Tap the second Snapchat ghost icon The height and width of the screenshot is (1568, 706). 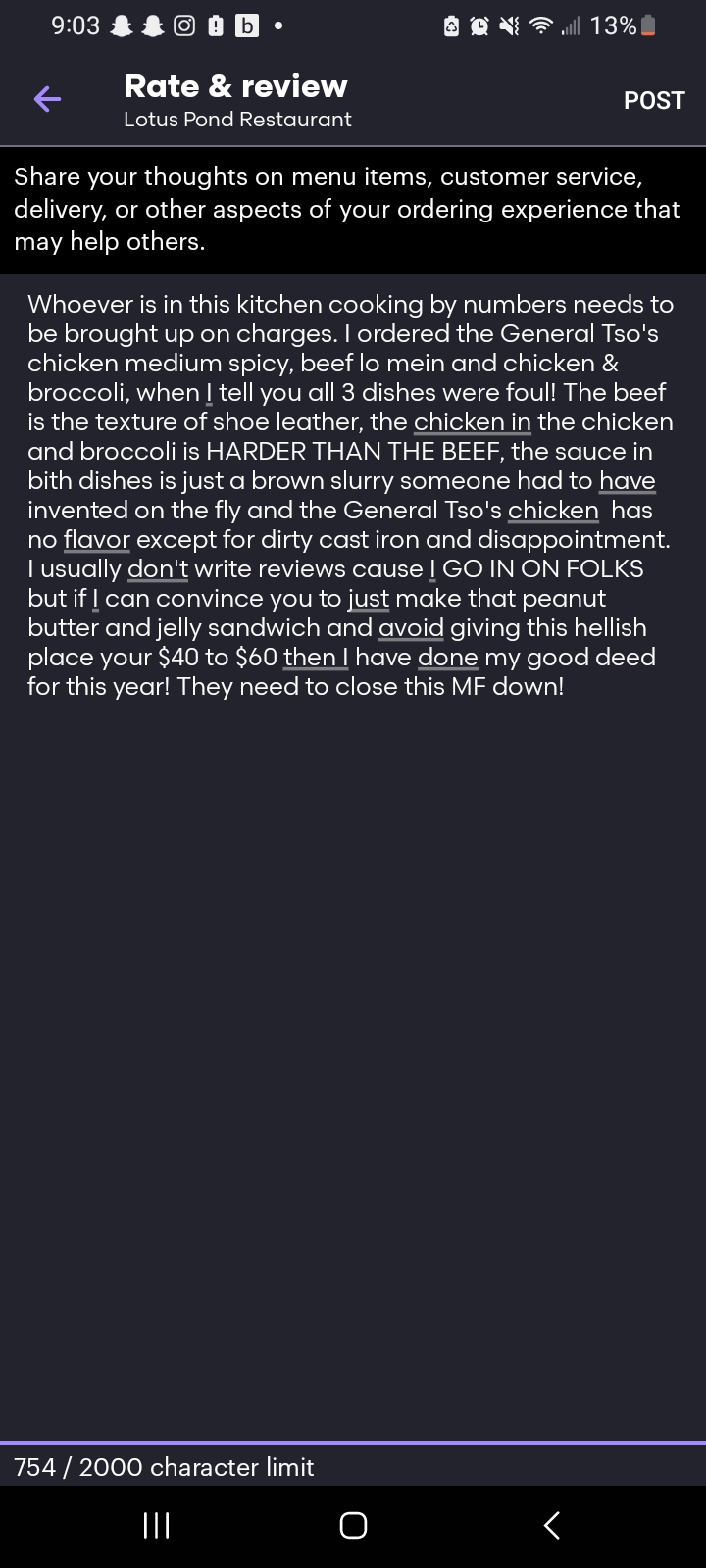pos(152,25)
